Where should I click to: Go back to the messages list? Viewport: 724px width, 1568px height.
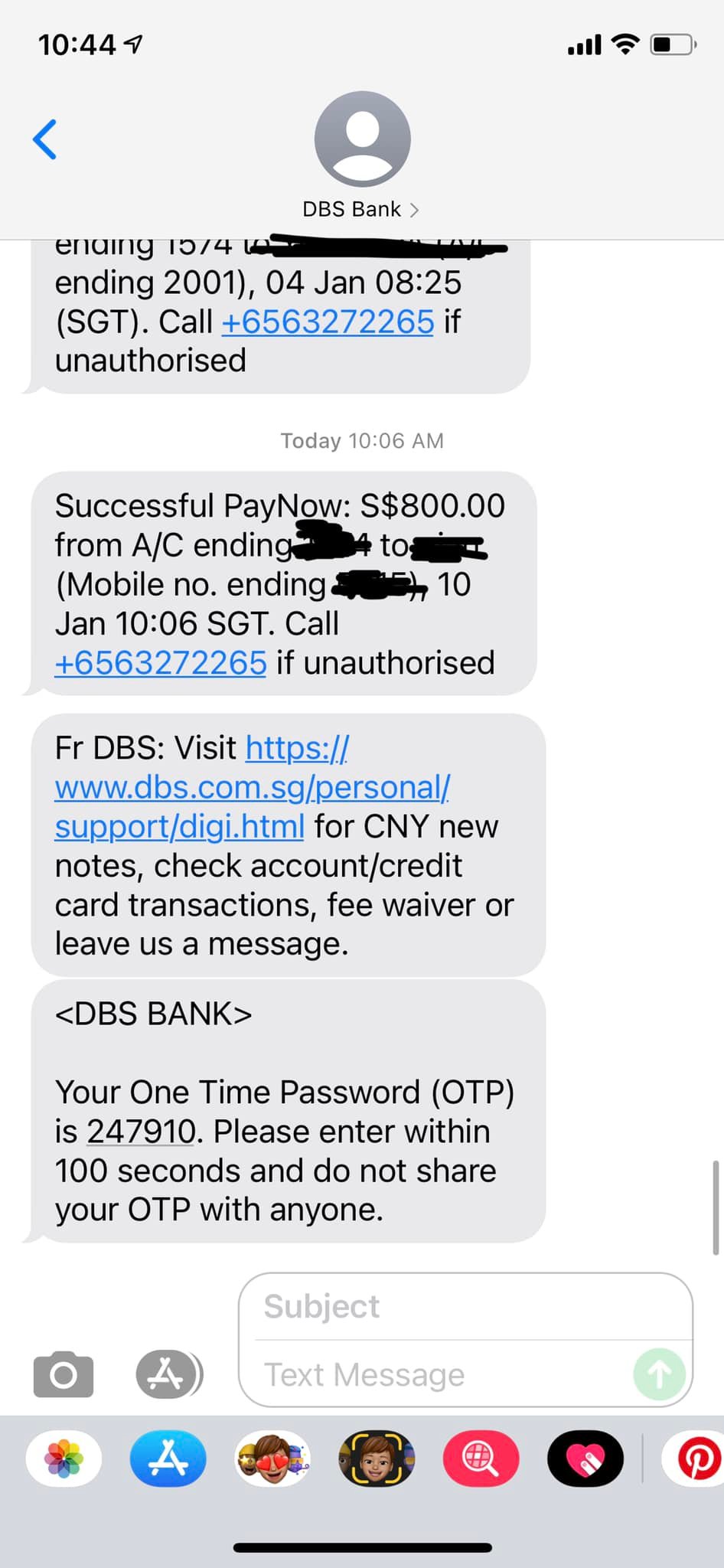45,139
